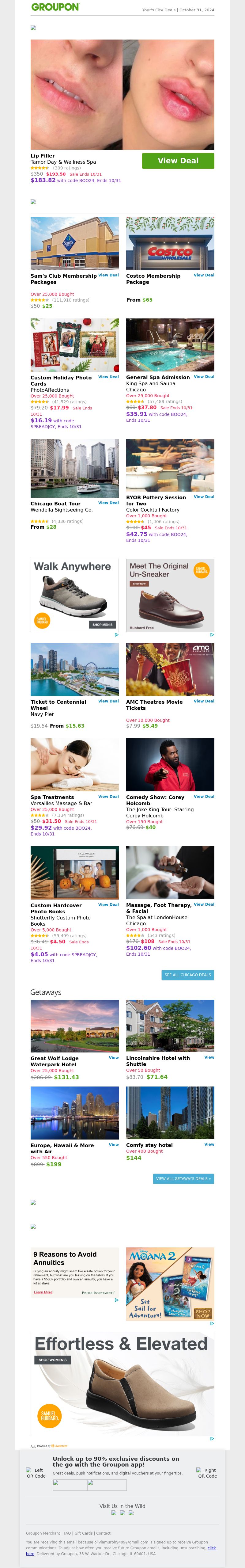
Task: View Deal for AMC Theatres Movie Tickets
Action: coord(204,701)
